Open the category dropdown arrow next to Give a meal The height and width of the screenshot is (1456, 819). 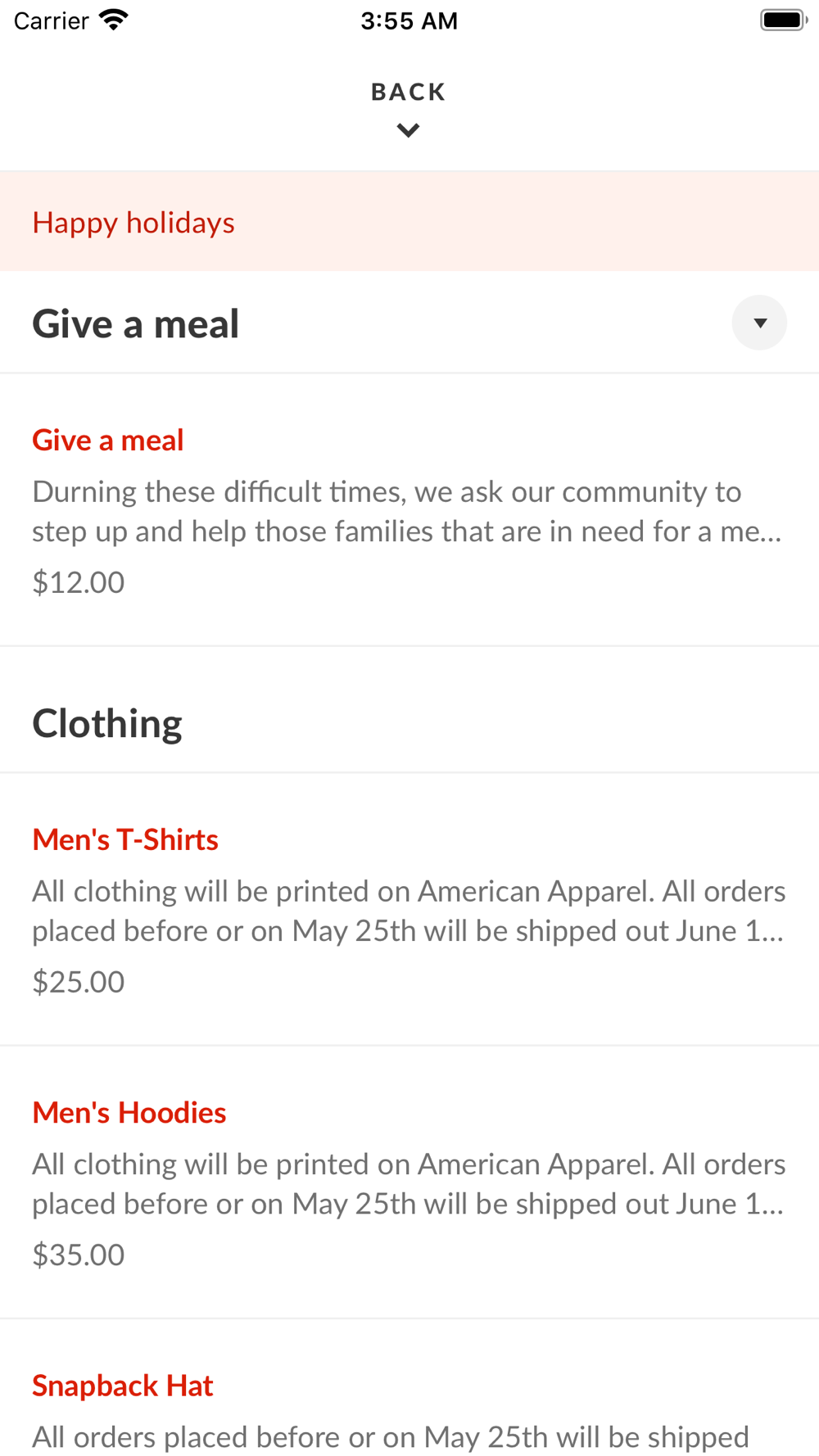coord(759,323)
